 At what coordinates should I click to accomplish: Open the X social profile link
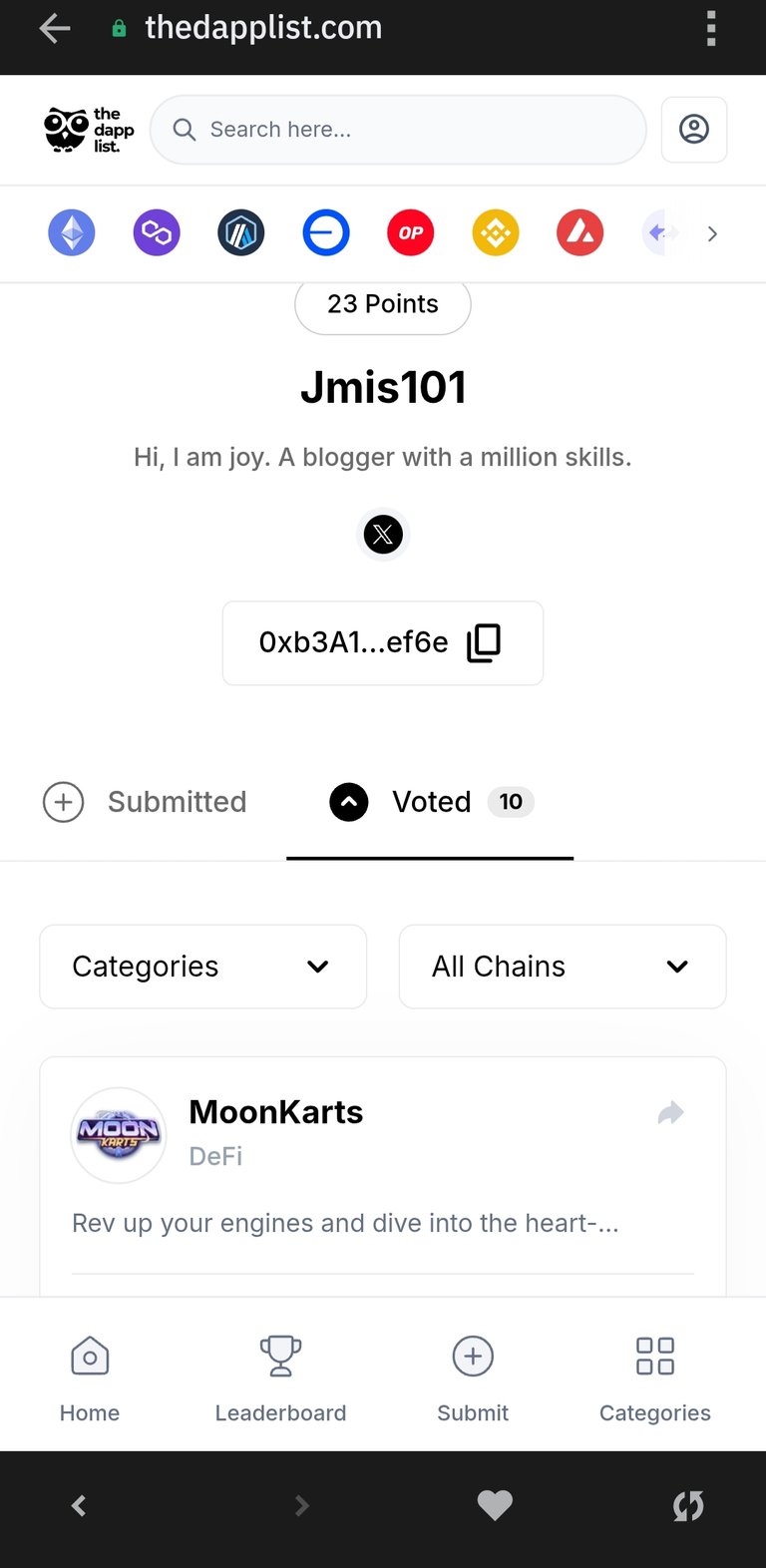(x=383, y=535)
